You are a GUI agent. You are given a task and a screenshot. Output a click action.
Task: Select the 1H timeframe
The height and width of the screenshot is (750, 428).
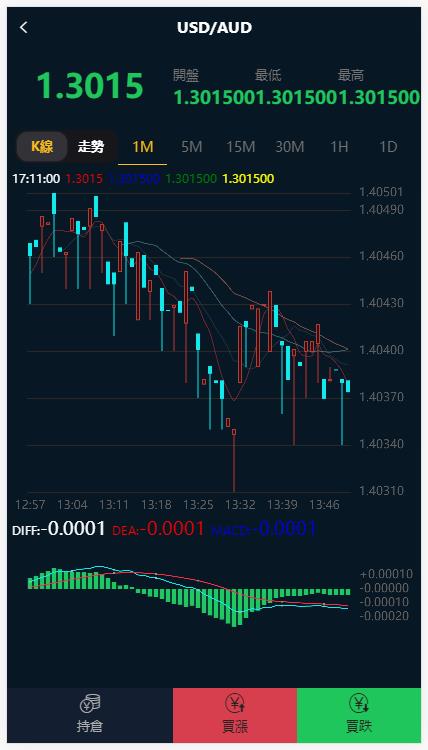339,146
